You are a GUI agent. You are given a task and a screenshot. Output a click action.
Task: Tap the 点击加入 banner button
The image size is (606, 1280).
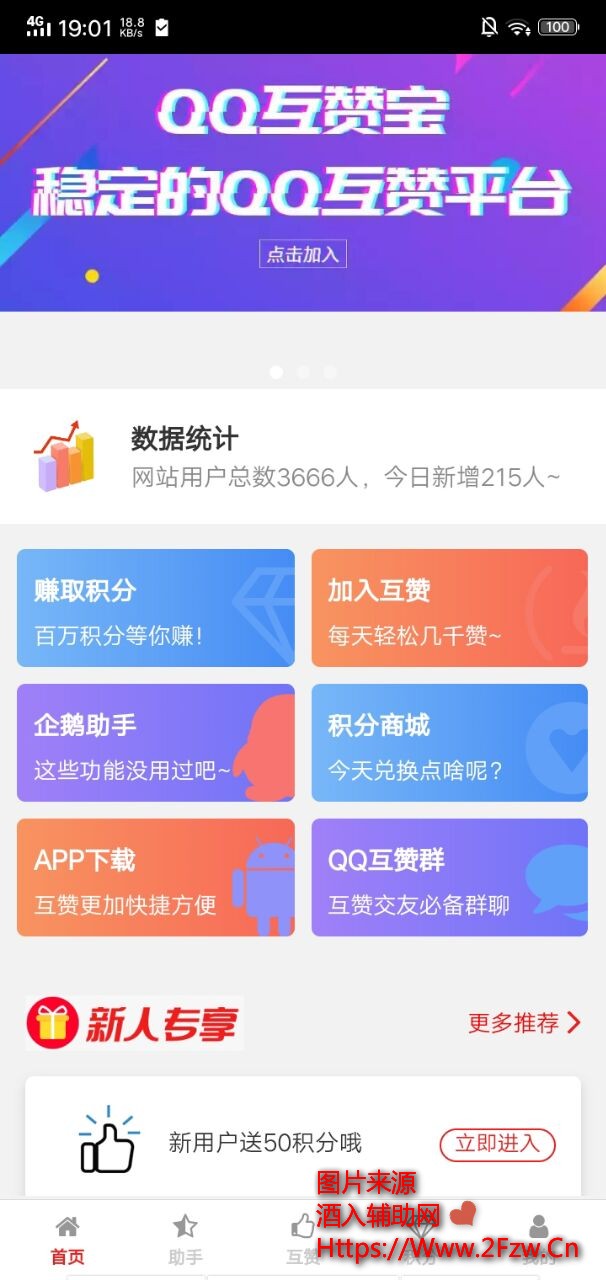(x=303, y=254)
